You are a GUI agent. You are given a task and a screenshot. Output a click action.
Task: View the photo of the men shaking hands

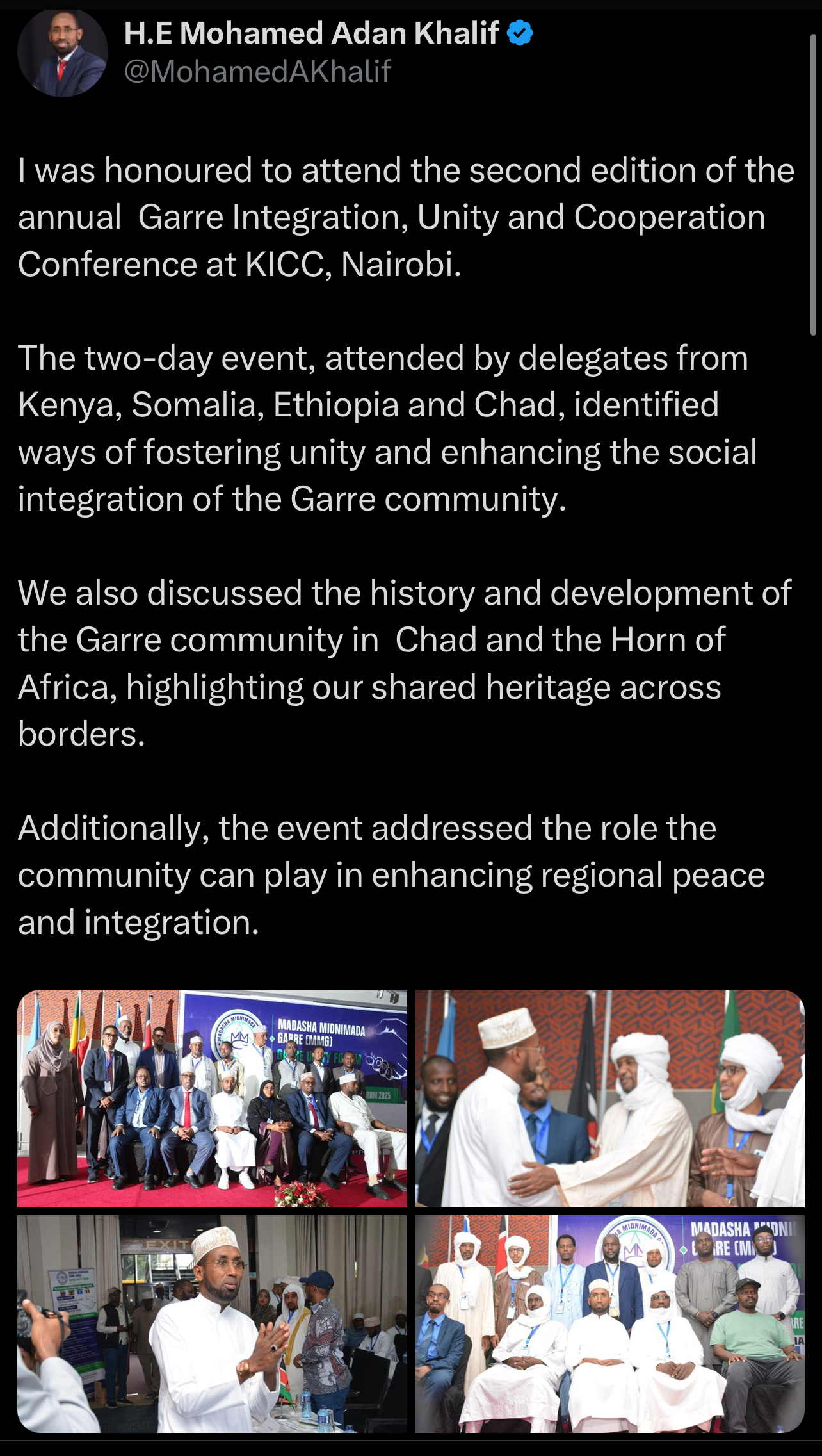pyautogui.click(x=609, y=1099)
